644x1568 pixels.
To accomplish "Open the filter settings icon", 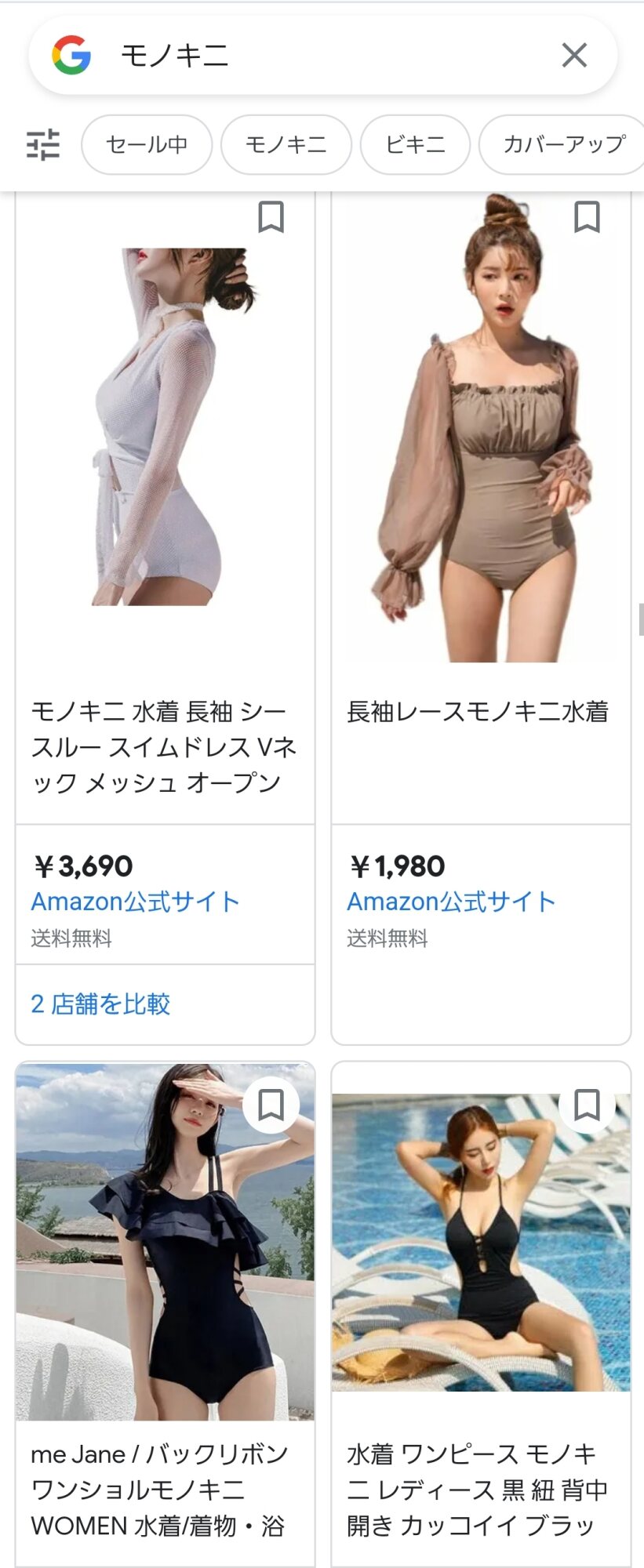I will (43, 144).
